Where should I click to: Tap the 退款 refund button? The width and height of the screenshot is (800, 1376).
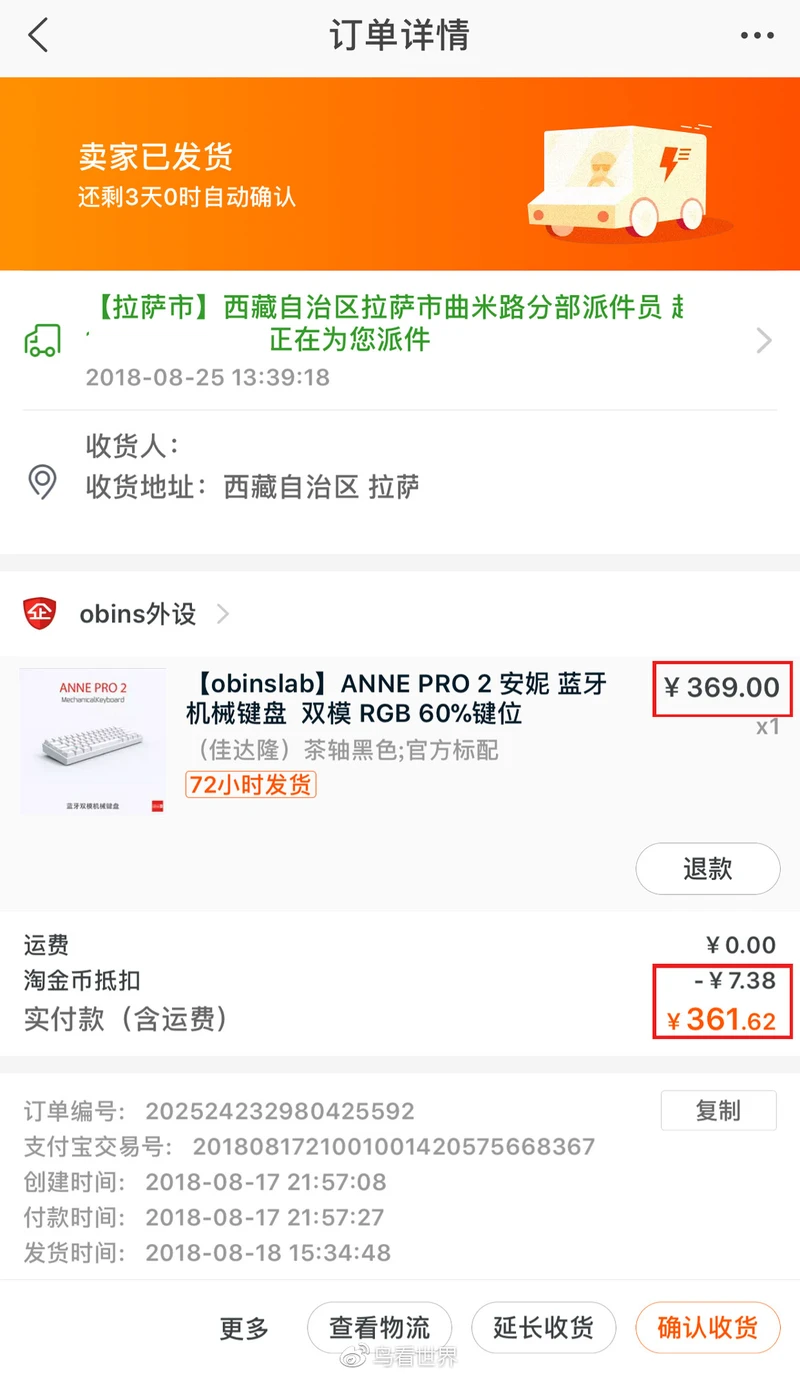tap(707, 869)
